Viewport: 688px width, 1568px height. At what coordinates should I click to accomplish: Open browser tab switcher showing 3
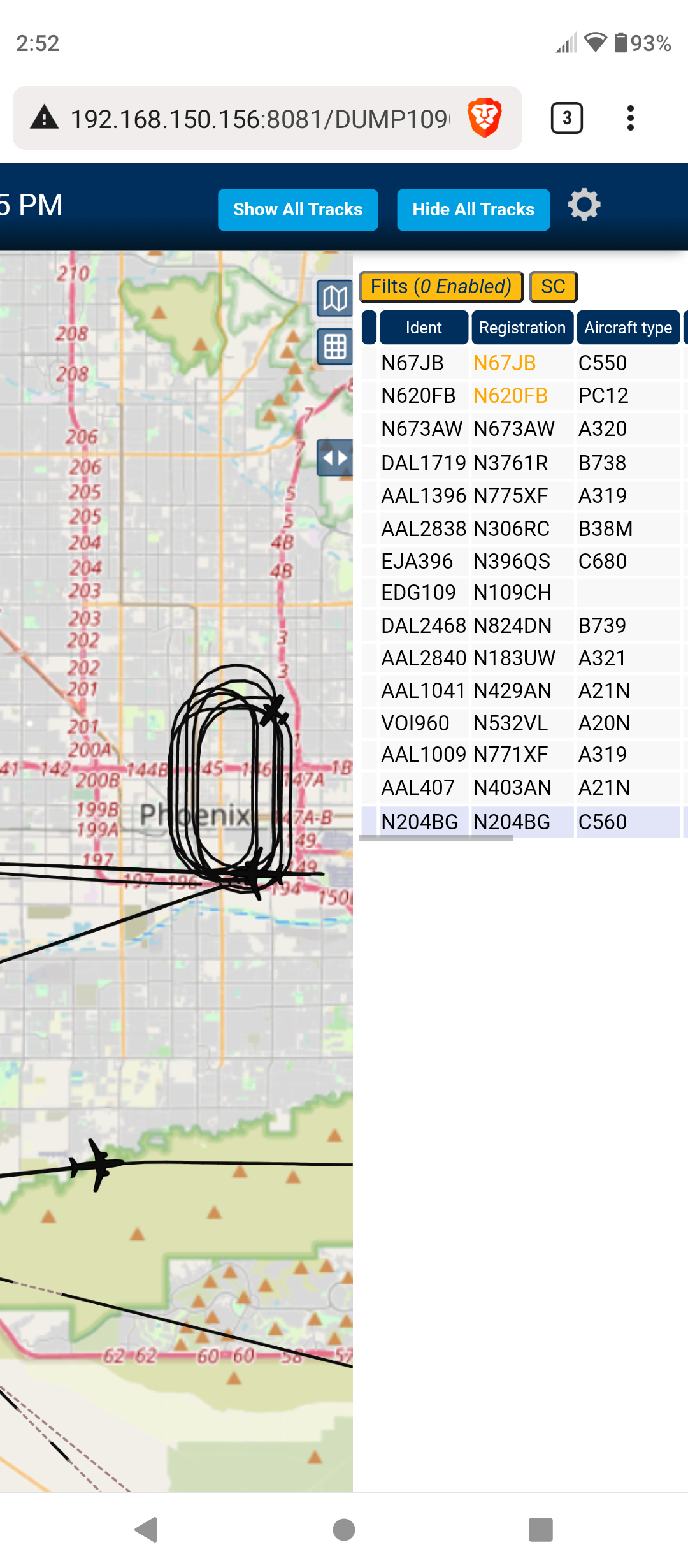(x=566, y=118)
